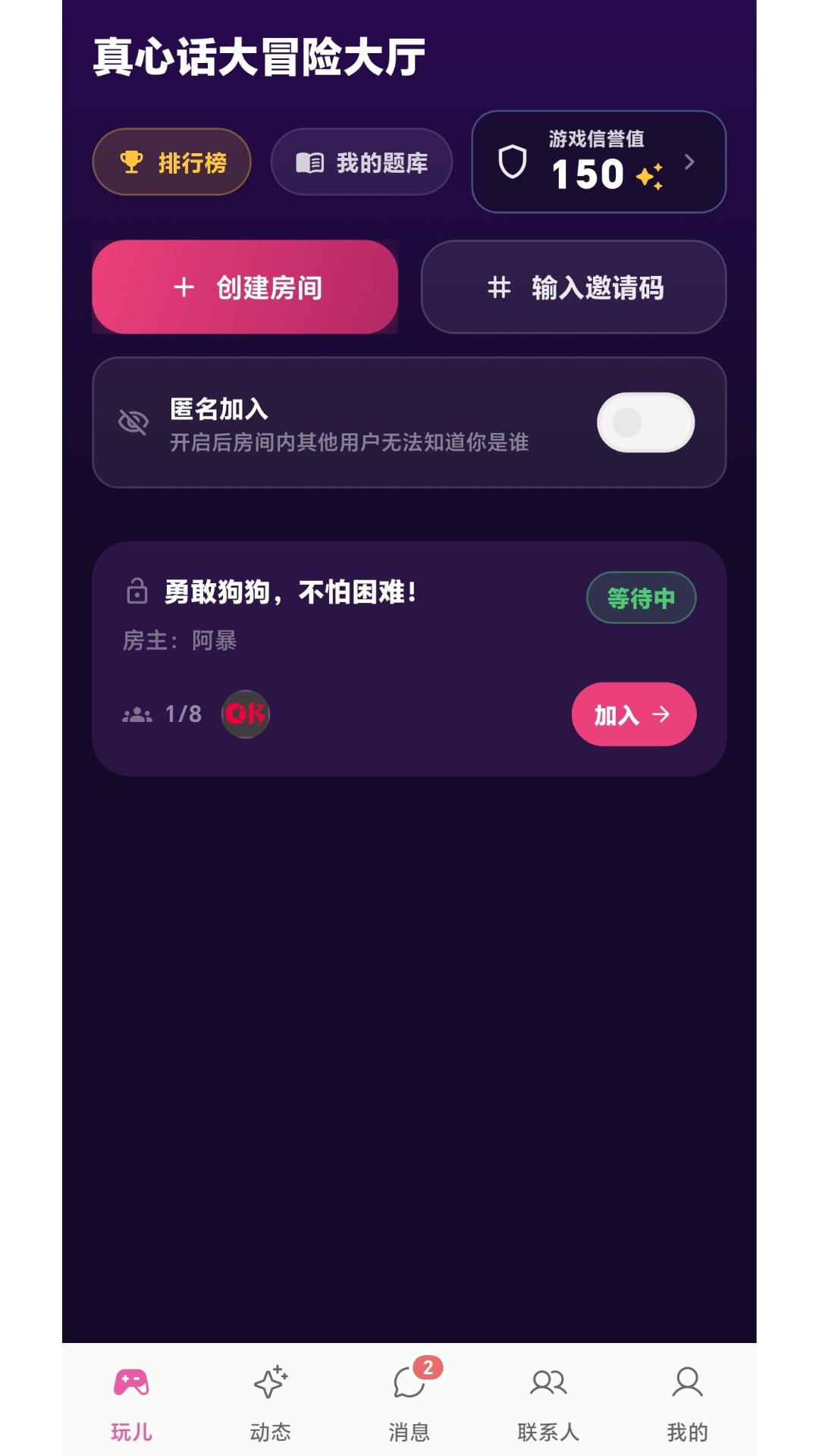Switch to the 消息 tab
This screenshot has width=819, height=1456.
pos(409,1403)
